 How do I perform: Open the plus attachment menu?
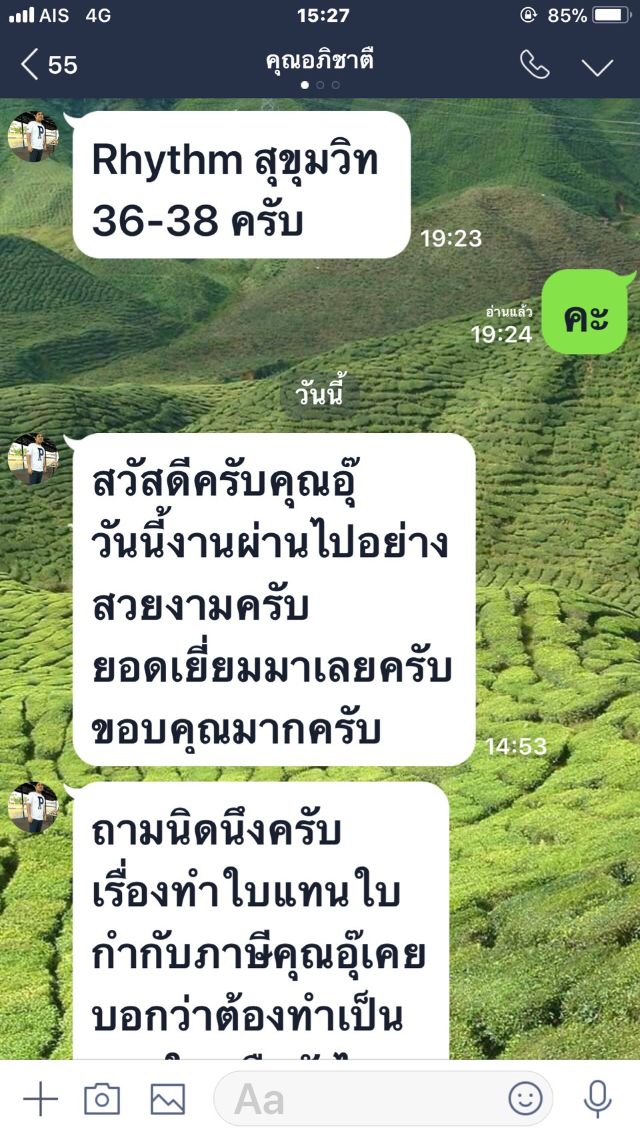point(40,1099)
